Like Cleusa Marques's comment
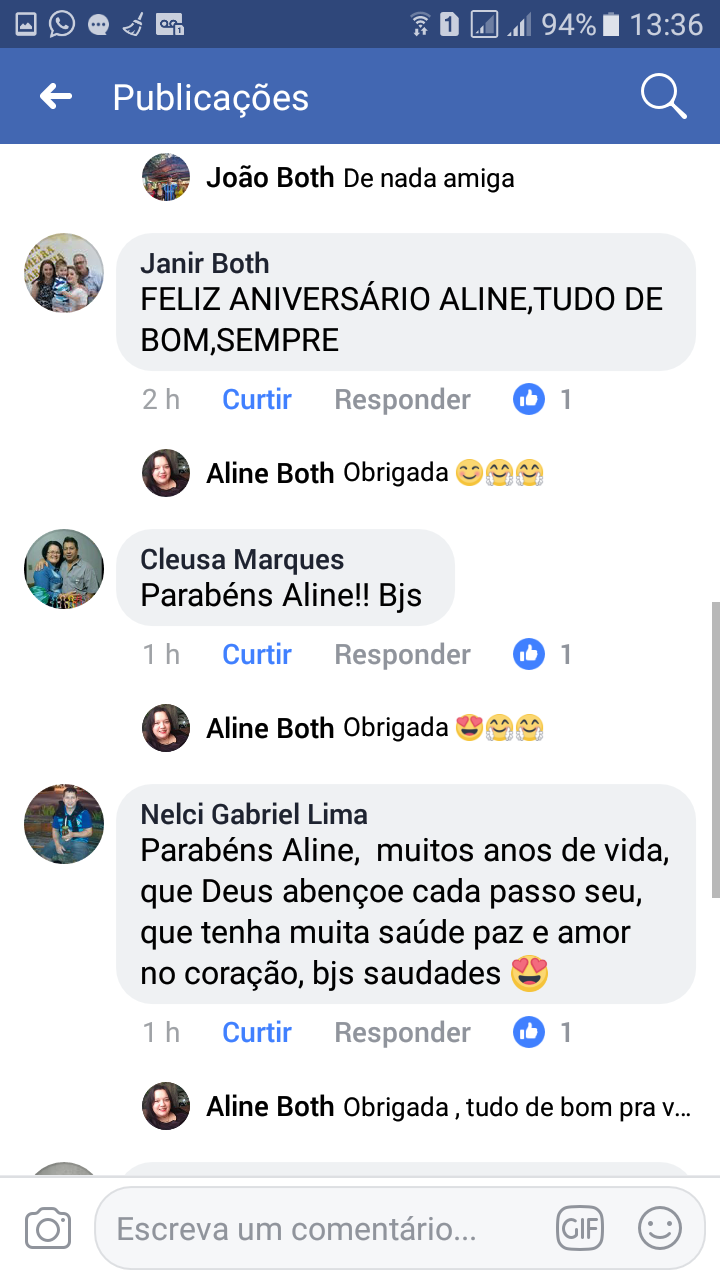 (256, 655)
